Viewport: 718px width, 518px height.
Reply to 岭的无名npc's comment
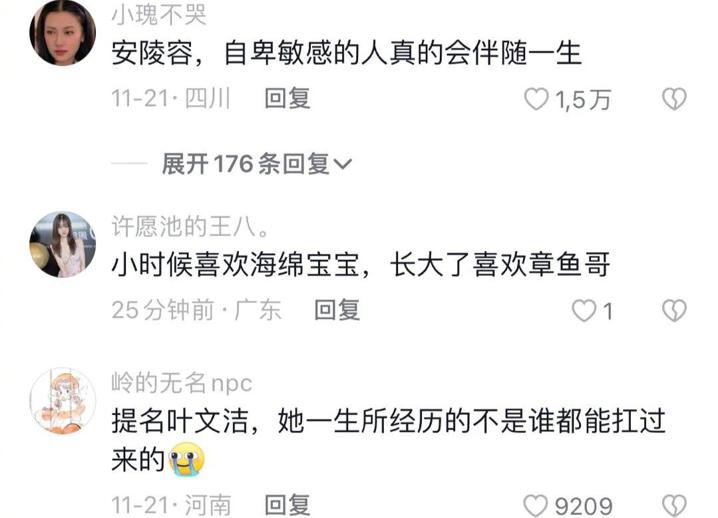288,504
